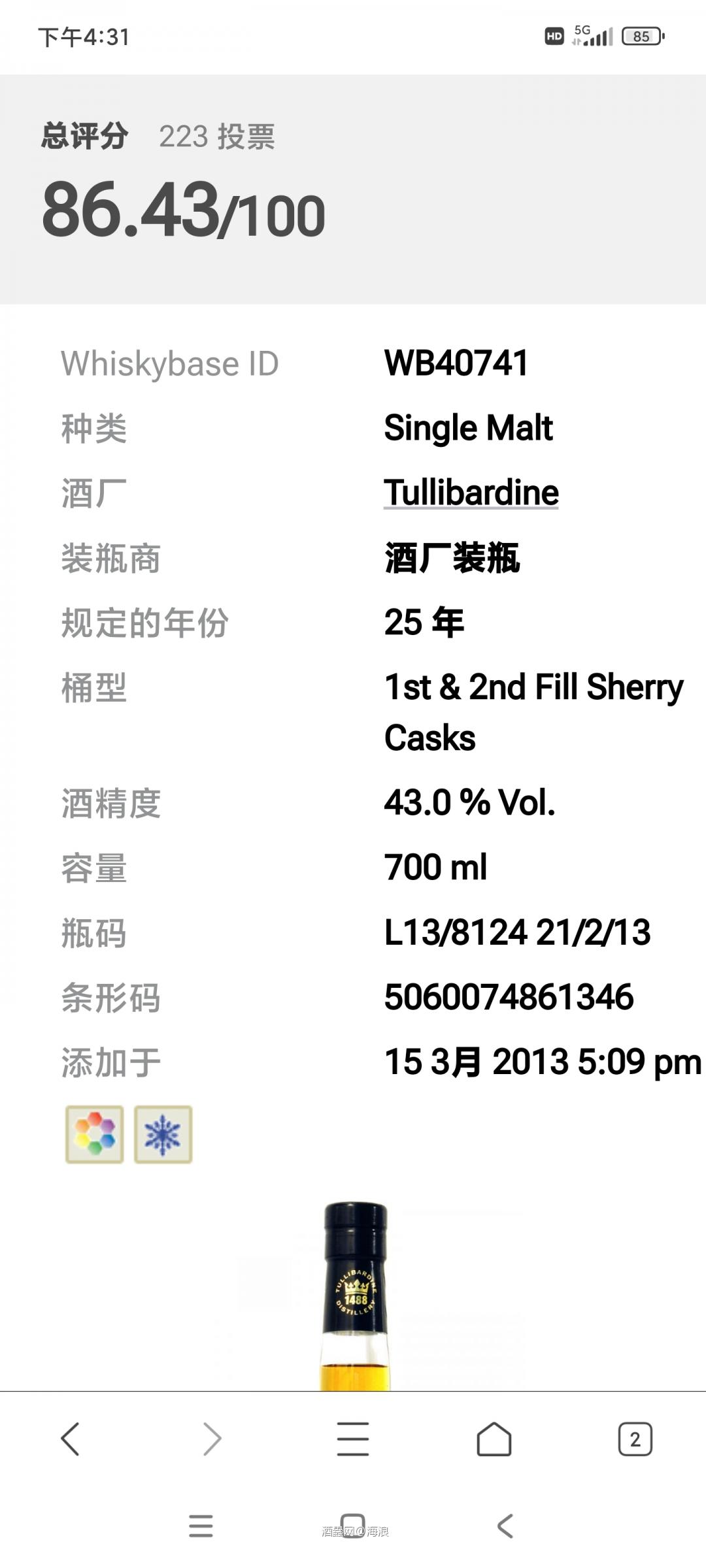Open the tab switcher showing 2 tabs
Screen dimensions: 706x1568
pyautogui.click(x=635, y=1439)
